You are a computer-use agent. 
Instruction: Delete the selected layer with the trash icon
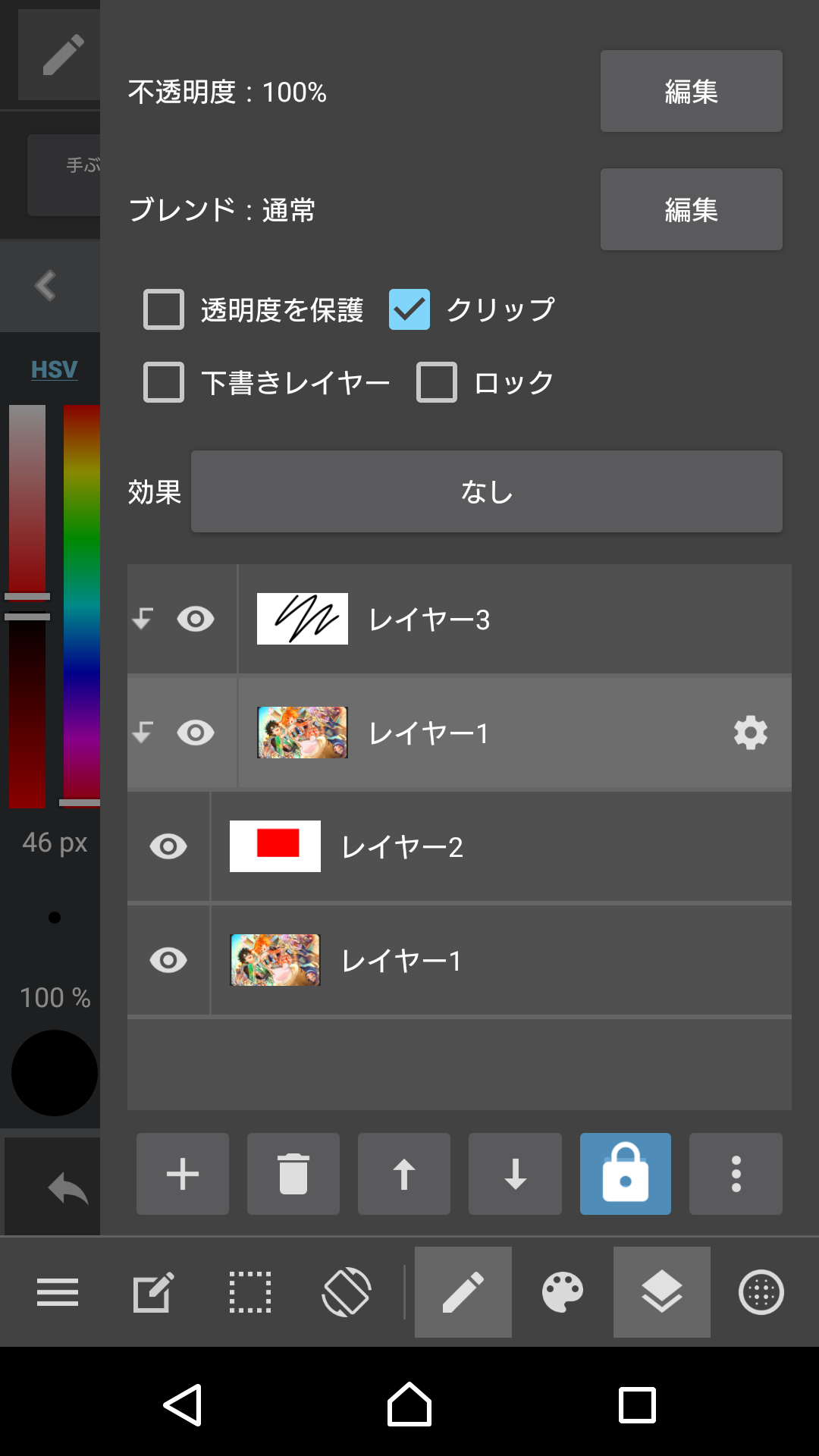[x=293, y=1174]
